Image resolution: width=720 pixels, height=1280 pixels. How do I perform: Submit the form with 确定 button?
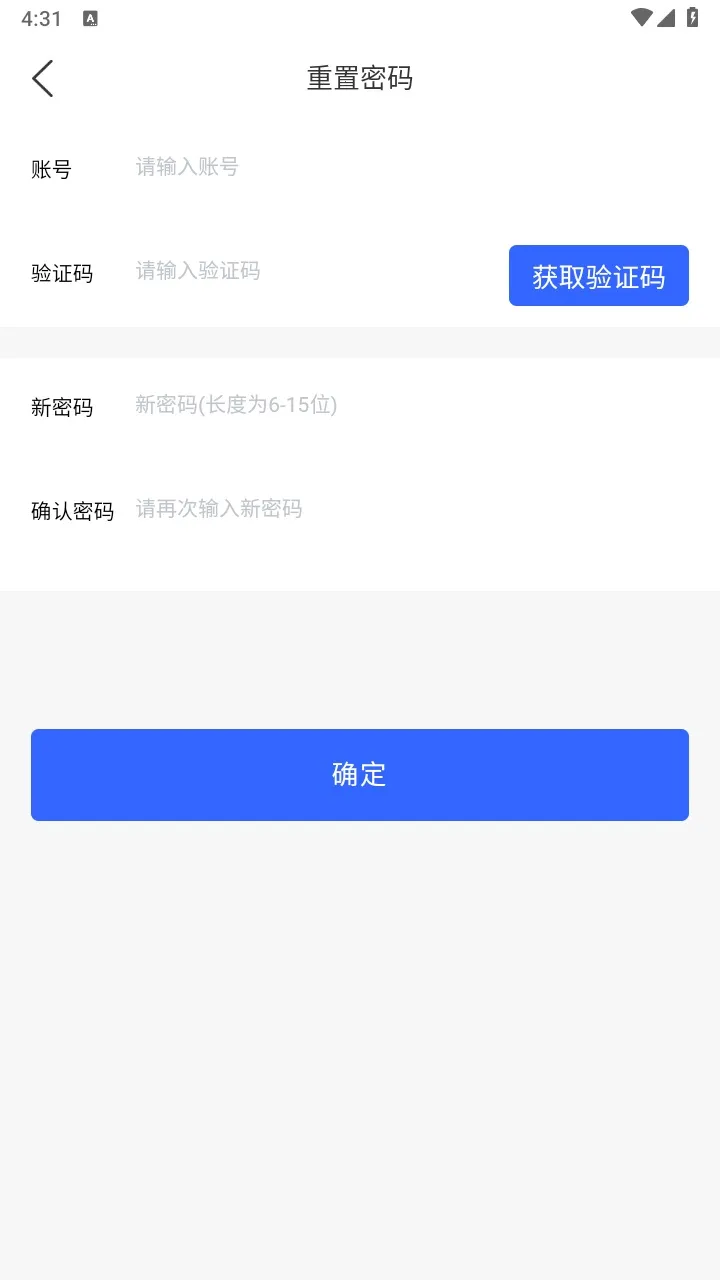tap(359, 775)
